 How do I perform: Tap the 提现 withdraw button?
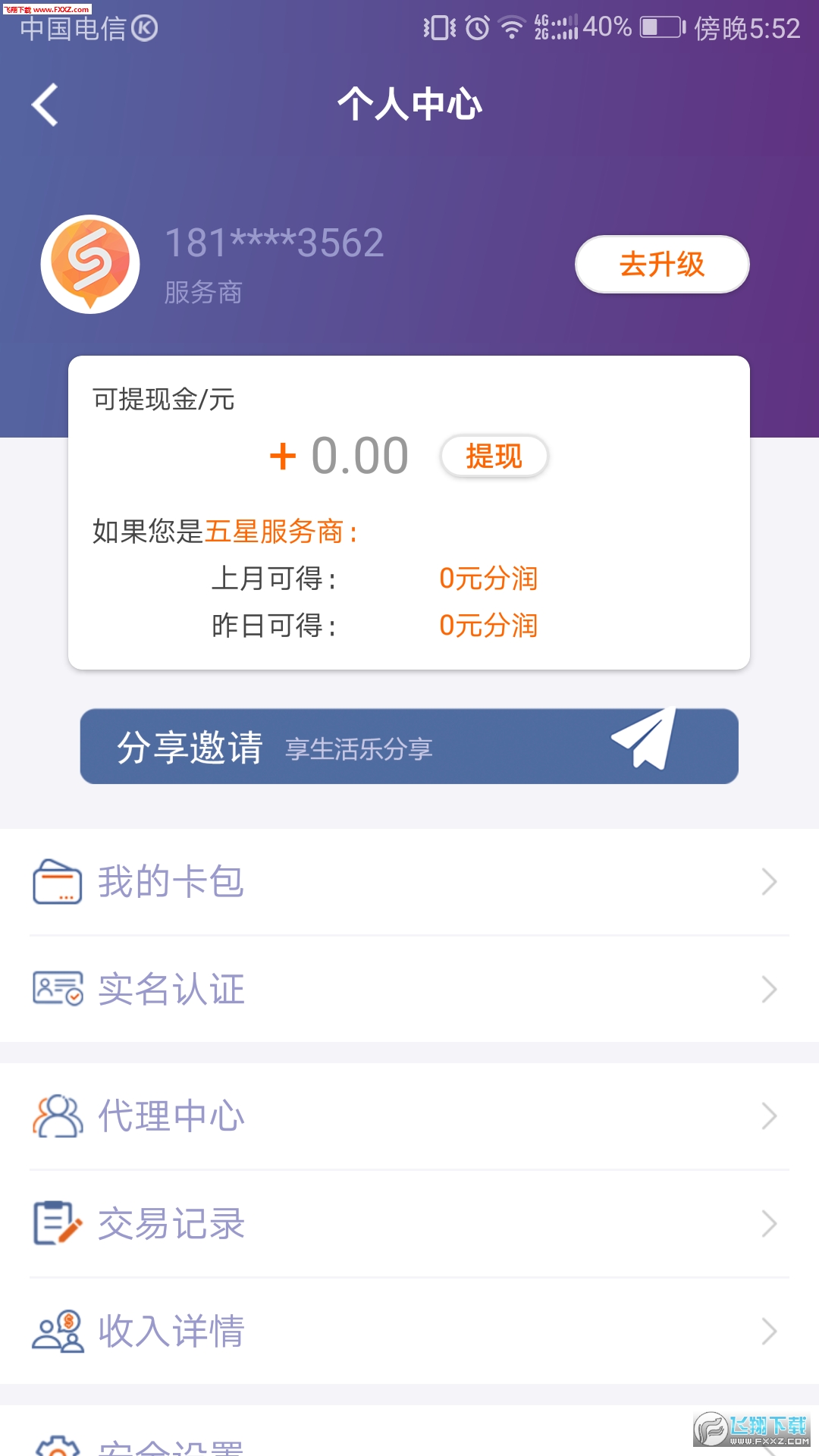point(494,457)
